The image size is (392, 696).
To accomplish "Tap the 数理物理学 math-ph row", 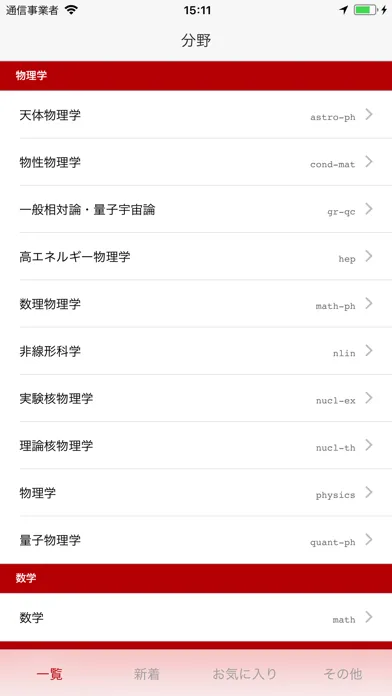I will 196,304.
